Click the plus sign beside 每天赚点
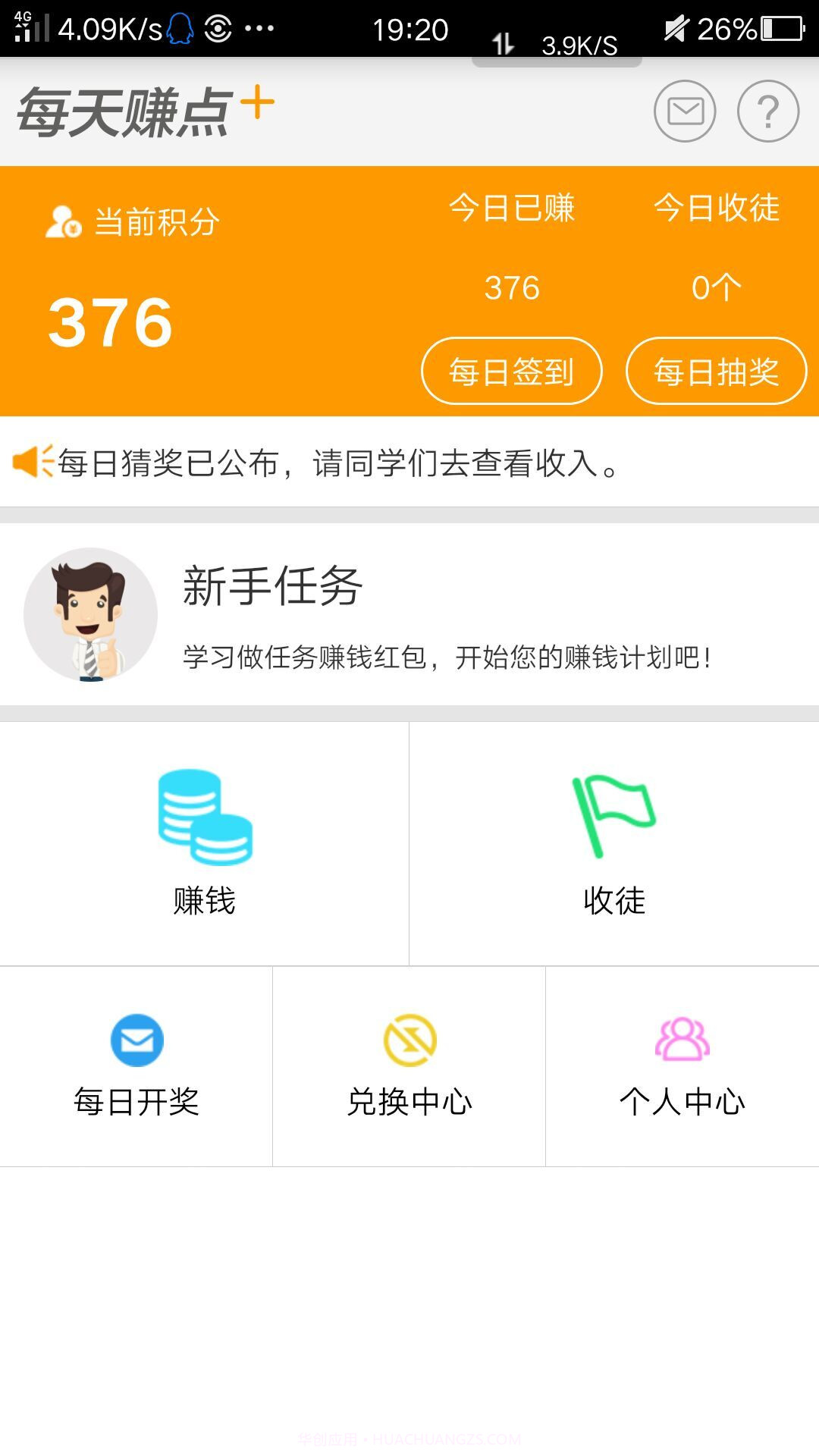This screenshot has height=1456, width=819. 258,102
